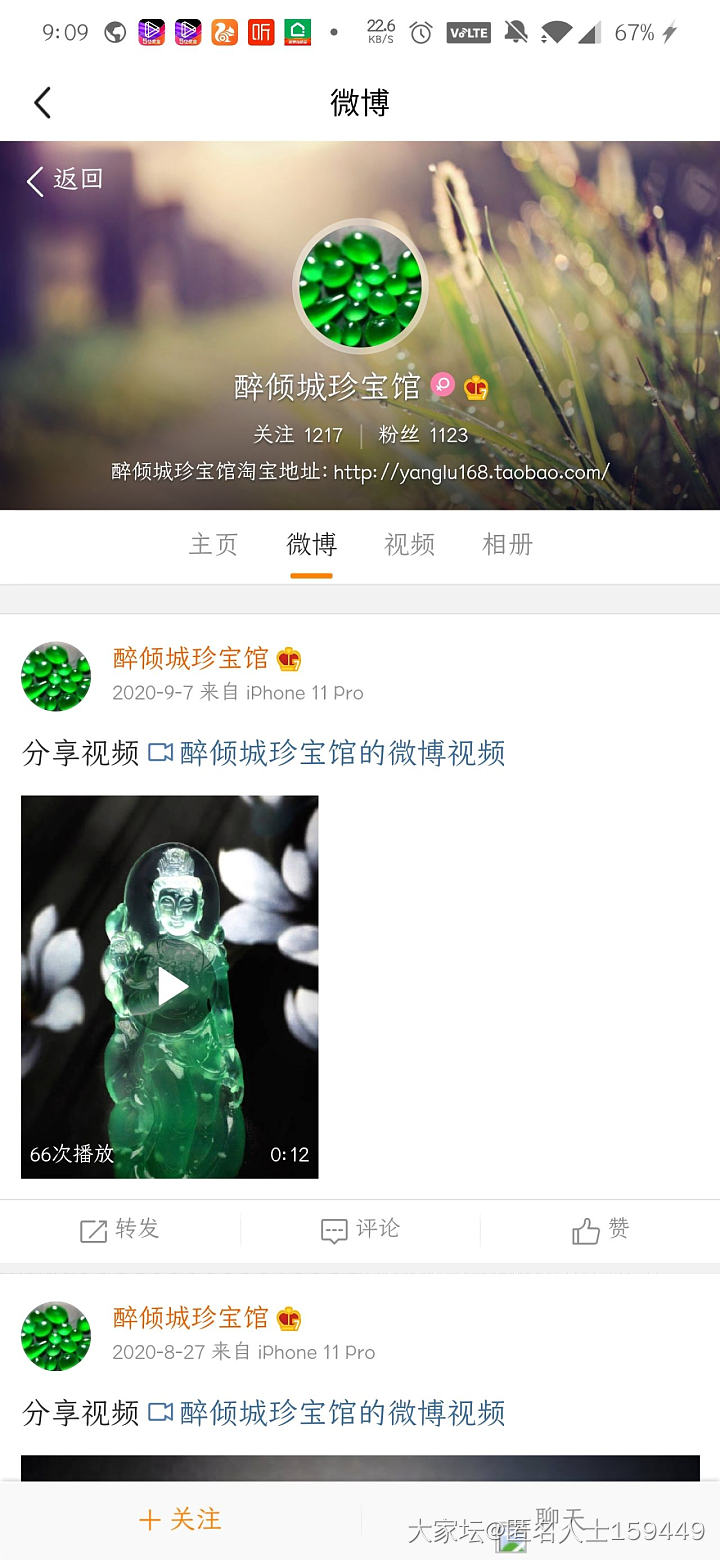Viewport: 720px width, 1560px height.
Task: Comment on the 2020-9-7 post via 评论
Action: [x=360, y=1230]
